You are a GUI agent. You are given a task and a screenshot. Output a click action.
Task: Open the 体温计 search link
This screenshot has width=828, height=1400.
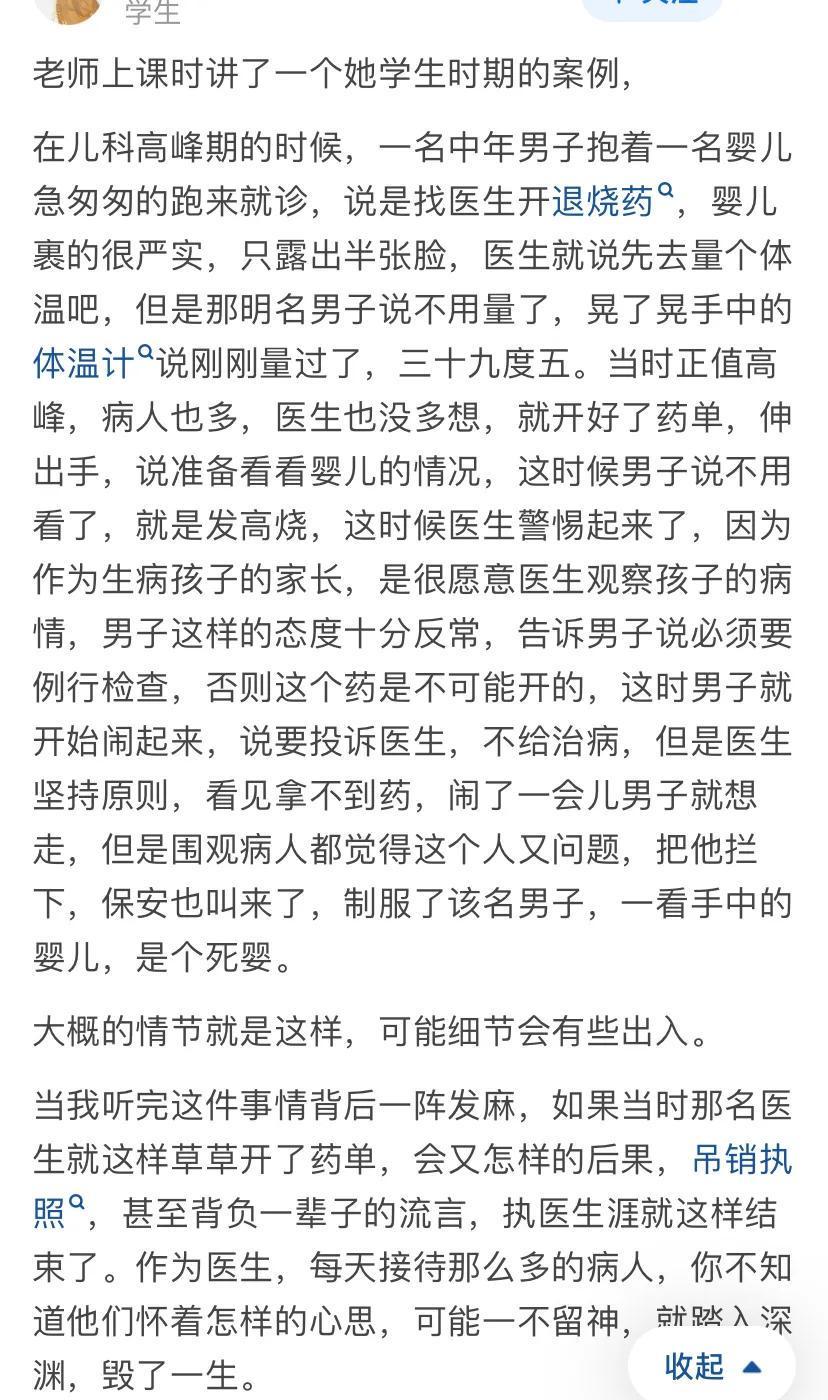(x=93, y=362)
